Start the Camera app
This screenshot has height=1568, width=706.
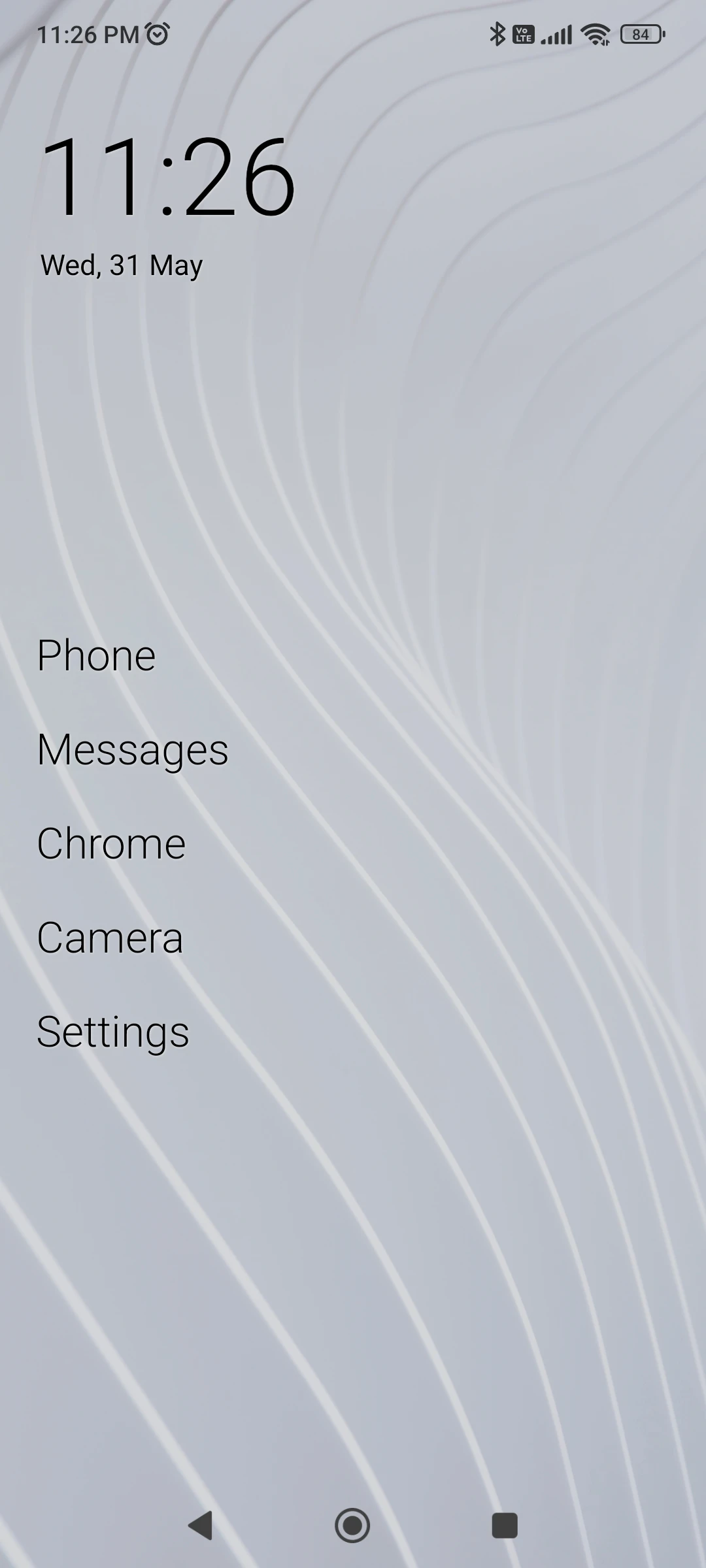pyautogui.click(x=110, y=938)
